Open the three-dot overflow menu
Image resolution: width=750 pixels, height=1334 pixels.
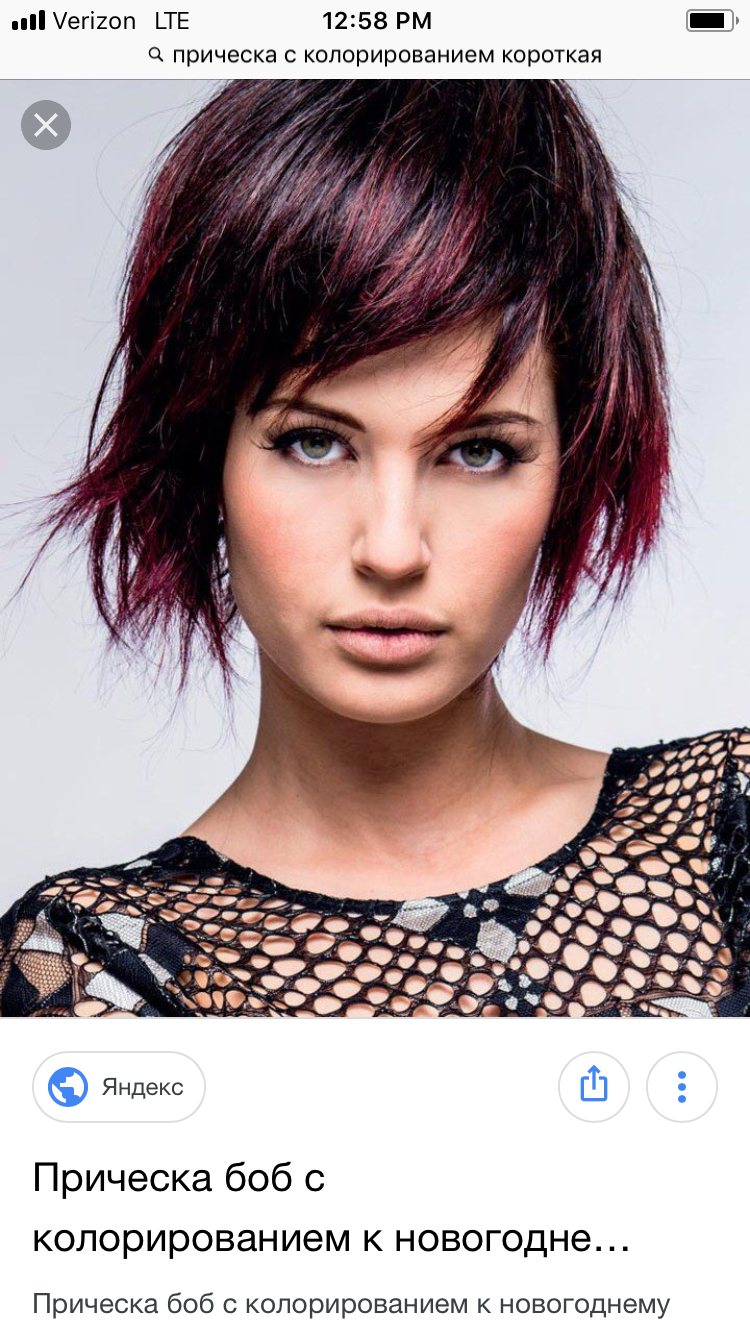(682, 1087)
